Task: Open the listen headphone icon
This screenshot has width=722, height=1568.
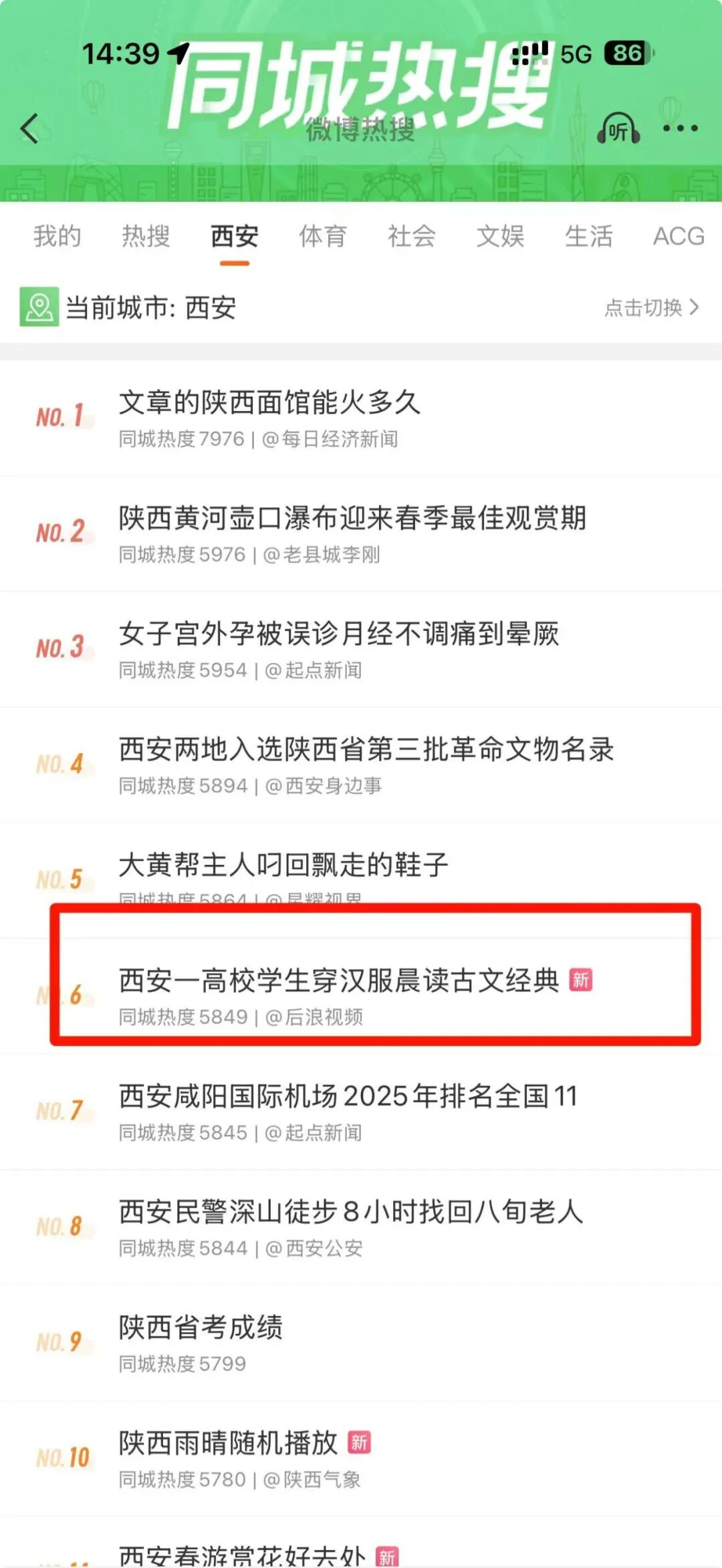Action: [618, 128]
